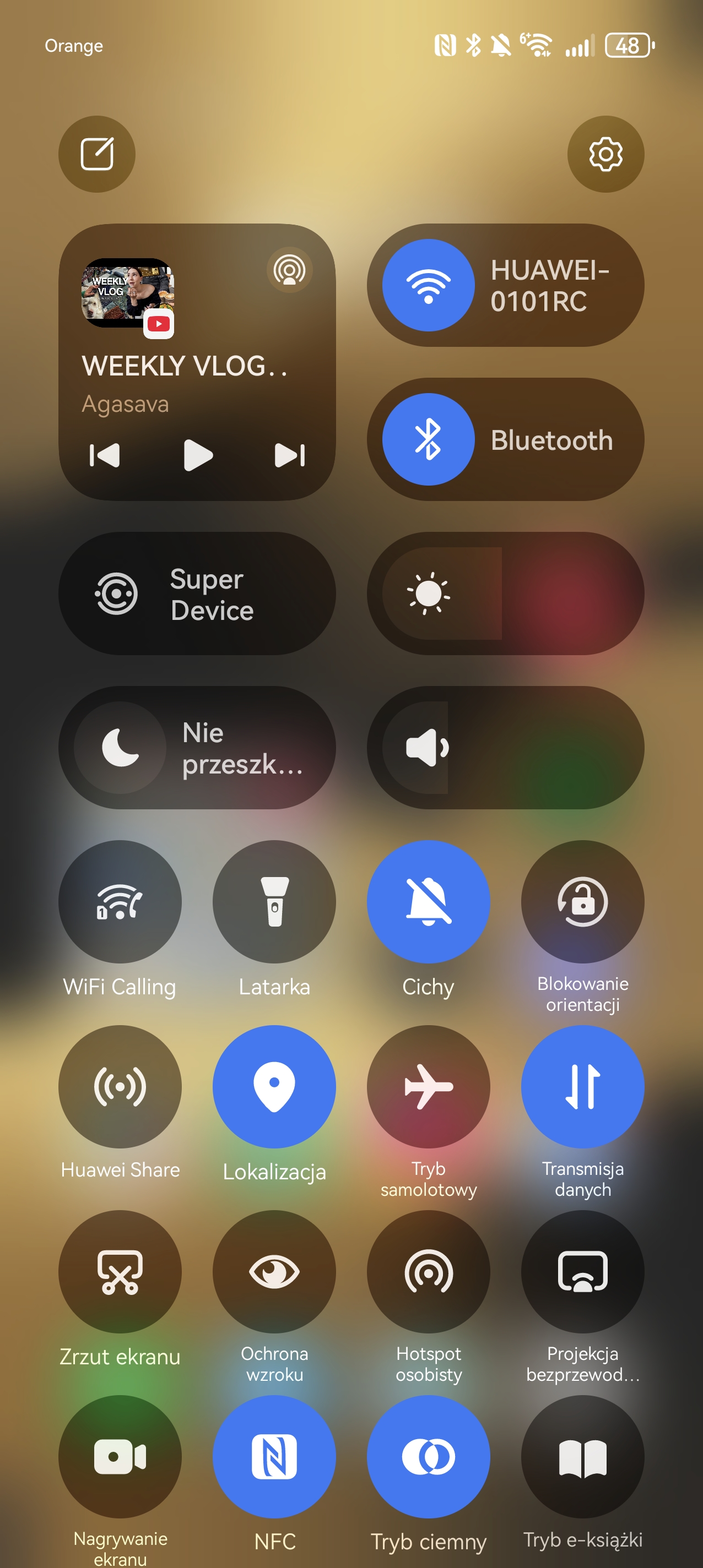Image resolution: width=703 pixels, height=1568 pixels.
Task: Go to previous track in media card
Action: (x=105, y=455)
